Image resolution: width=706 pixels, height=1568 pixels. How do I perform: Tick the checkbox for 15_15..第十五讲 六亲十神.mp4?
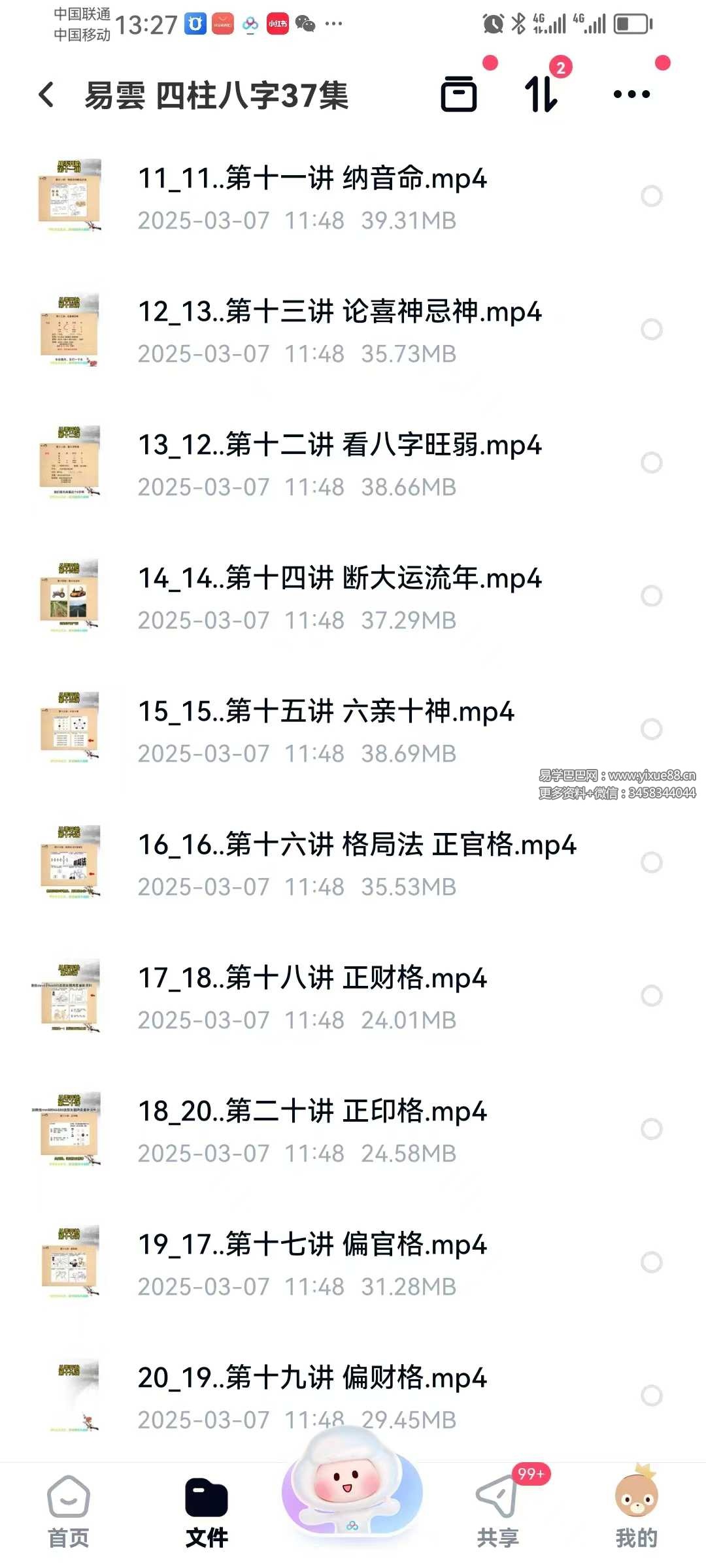(651, 729)
